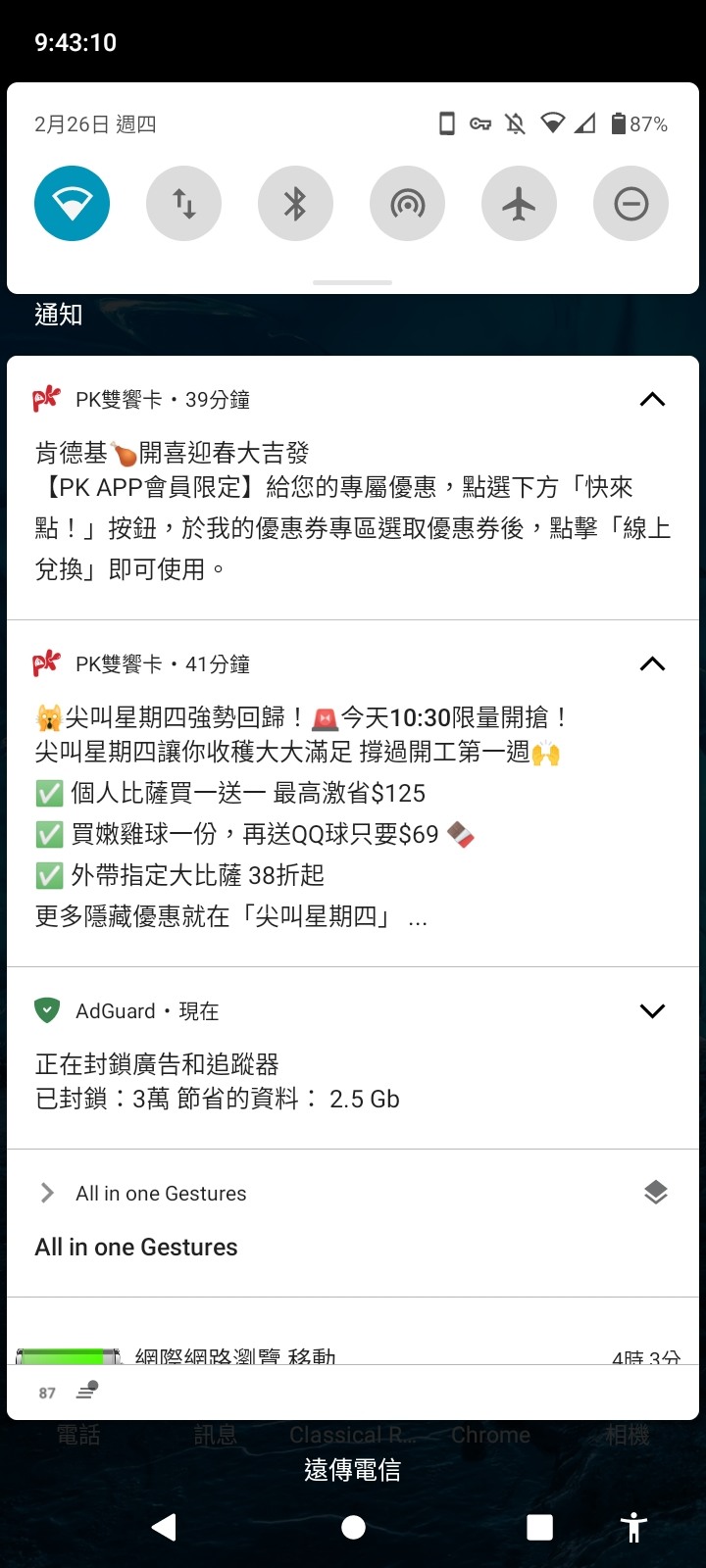The image size is (706, 1568).
Task: Turn on the hotspot toggle
Action: tap(407, 204)
